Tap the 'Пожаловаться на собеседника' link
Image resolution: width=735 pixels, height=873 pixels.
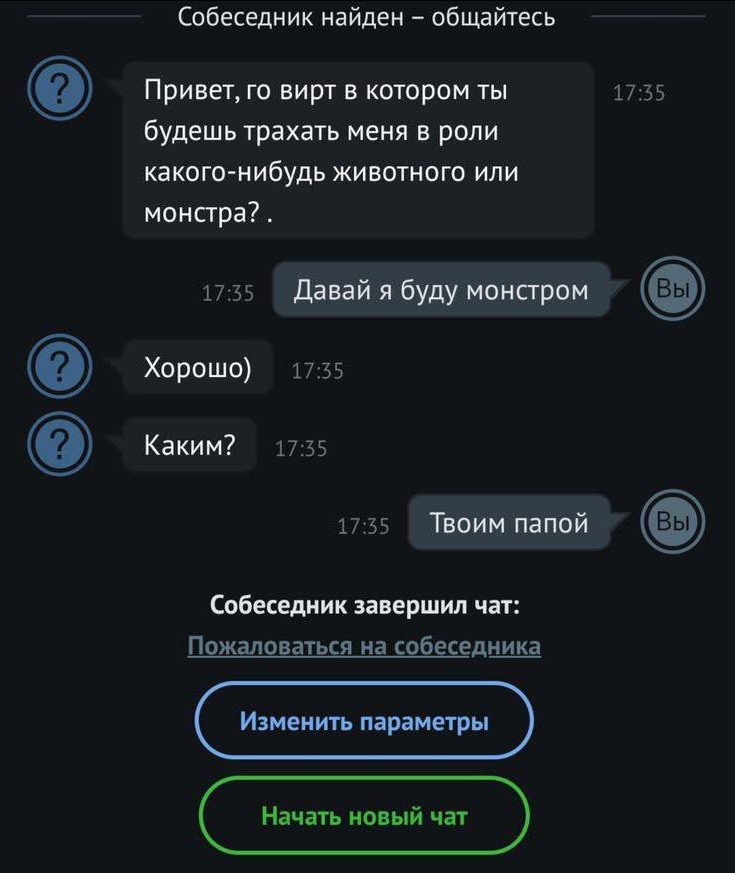click(364, 646)
